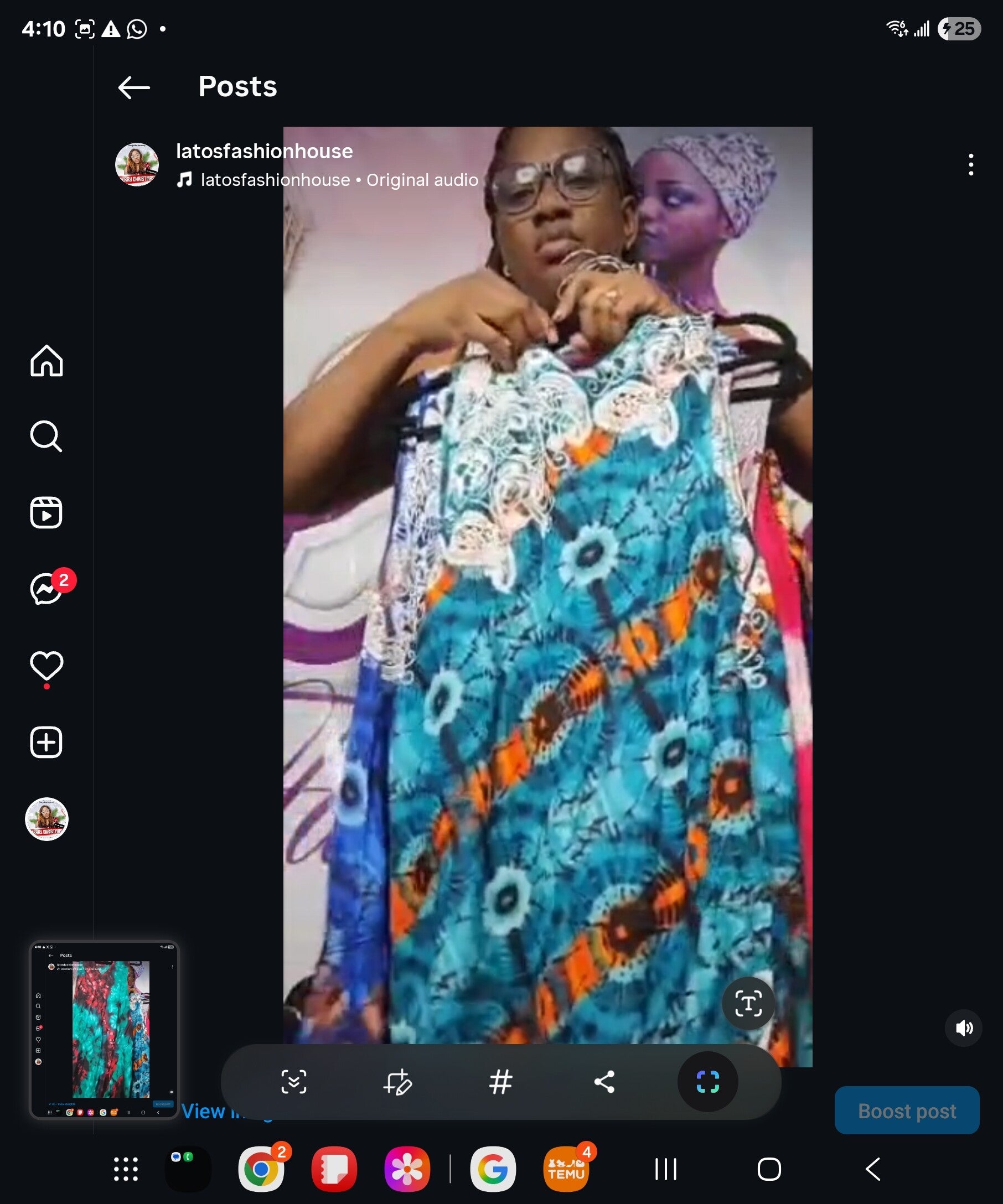The height and width of the screenshot is (1204, 1003).
Task: Go to the Instagram home feed
Action: (x=46, y=361)
